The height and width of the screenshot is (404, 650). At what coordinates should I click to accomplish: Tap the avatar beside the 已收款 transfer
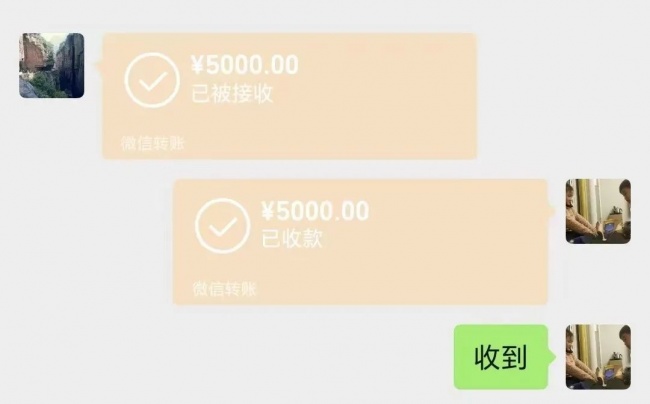coord(598,212)
